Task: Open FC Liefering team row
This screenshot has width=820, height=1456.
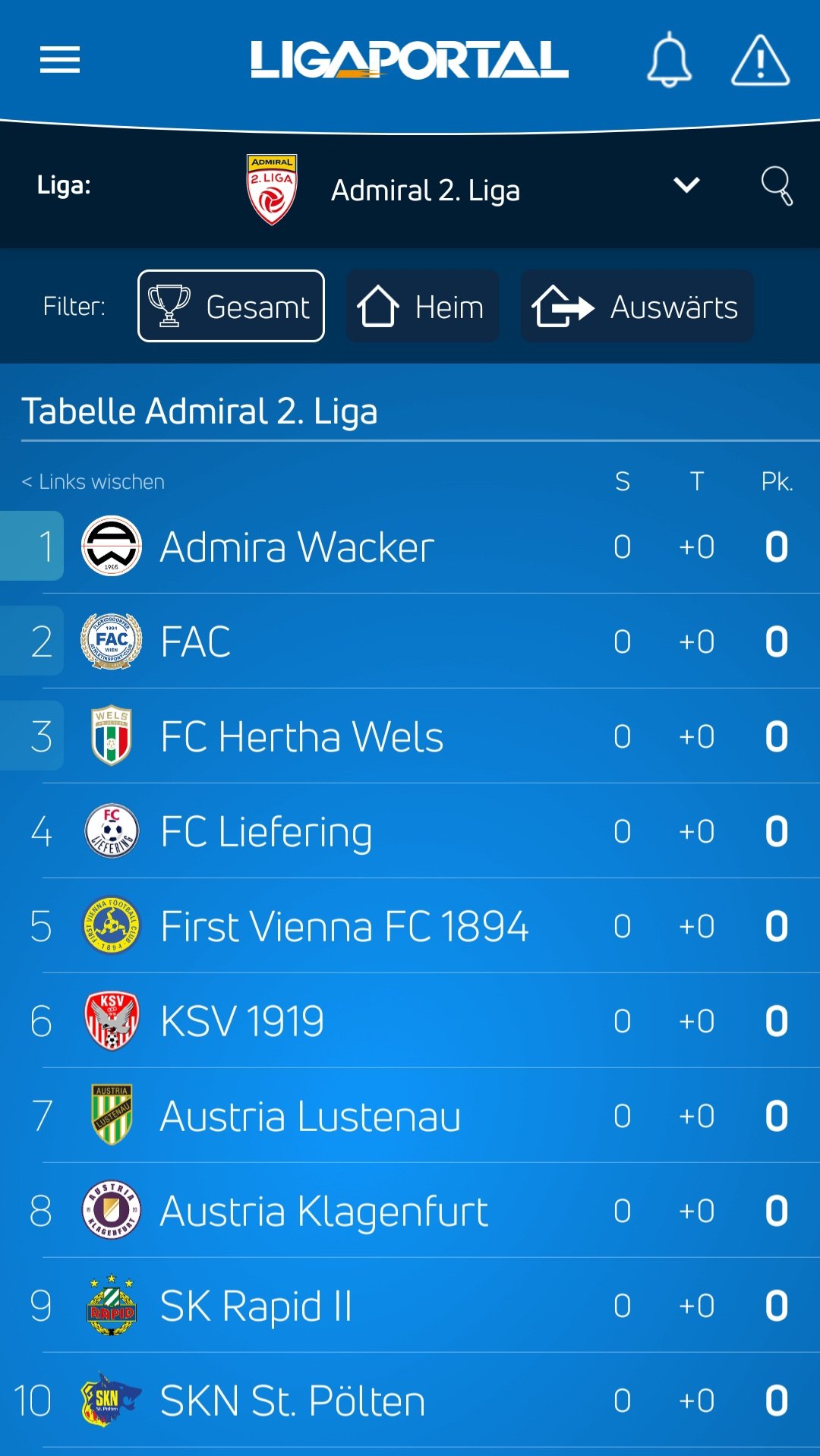Action: click(410, 831)
